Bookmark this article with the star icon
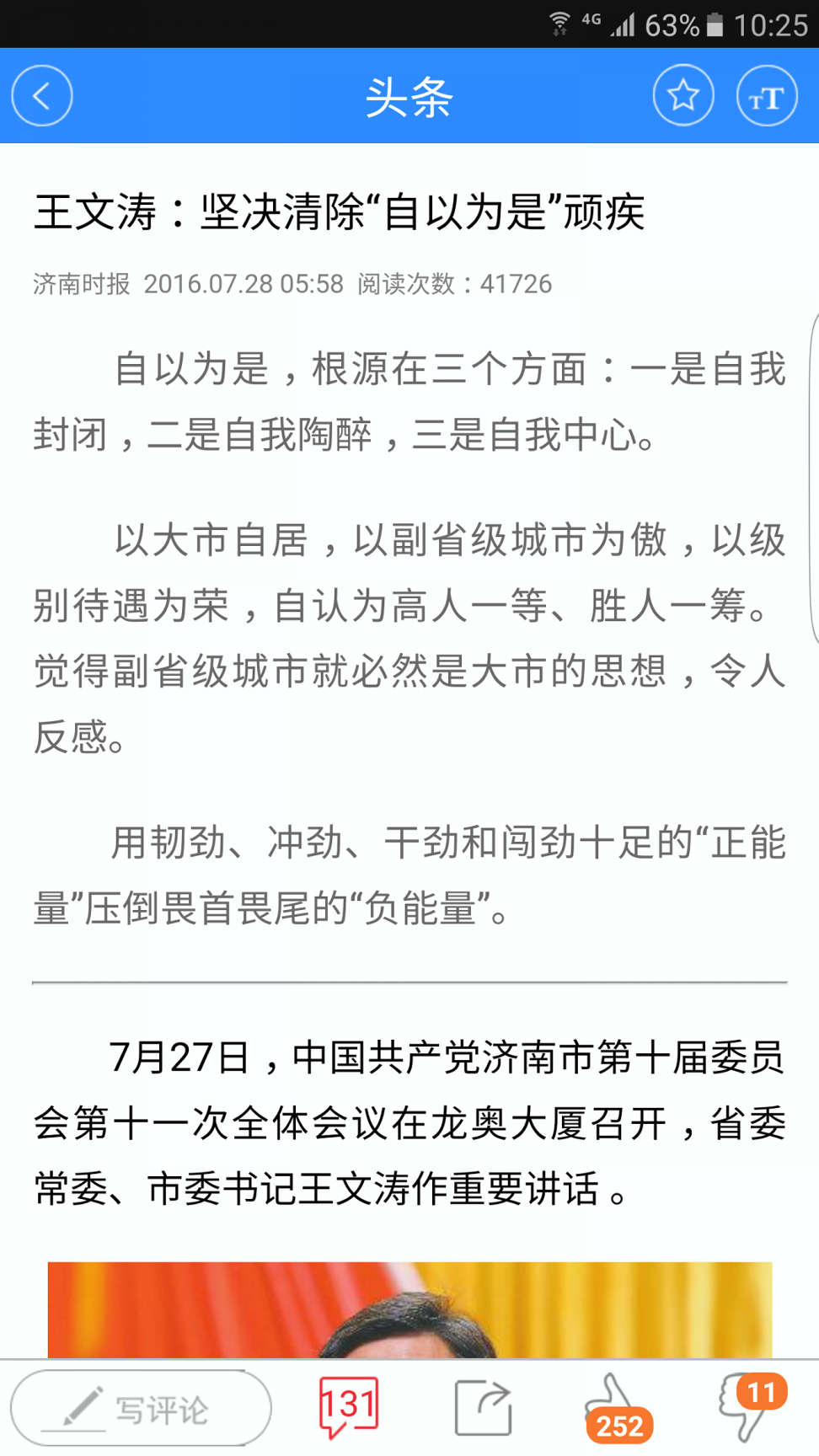This screenshot has height=1456, width=819. pos(682,96)
